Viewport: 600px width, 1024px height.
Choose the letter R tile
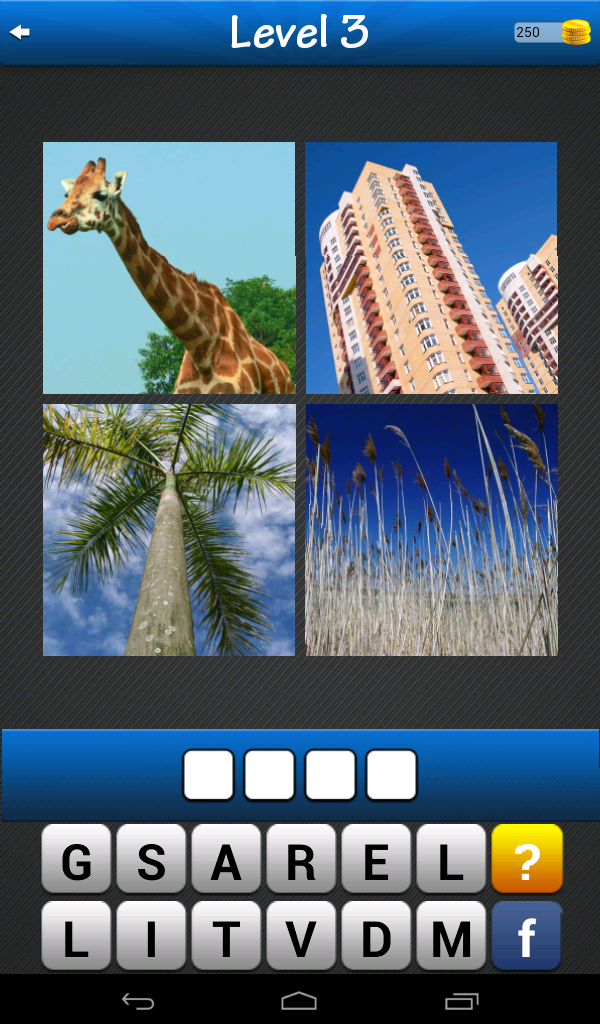click(x=302, y=859)
